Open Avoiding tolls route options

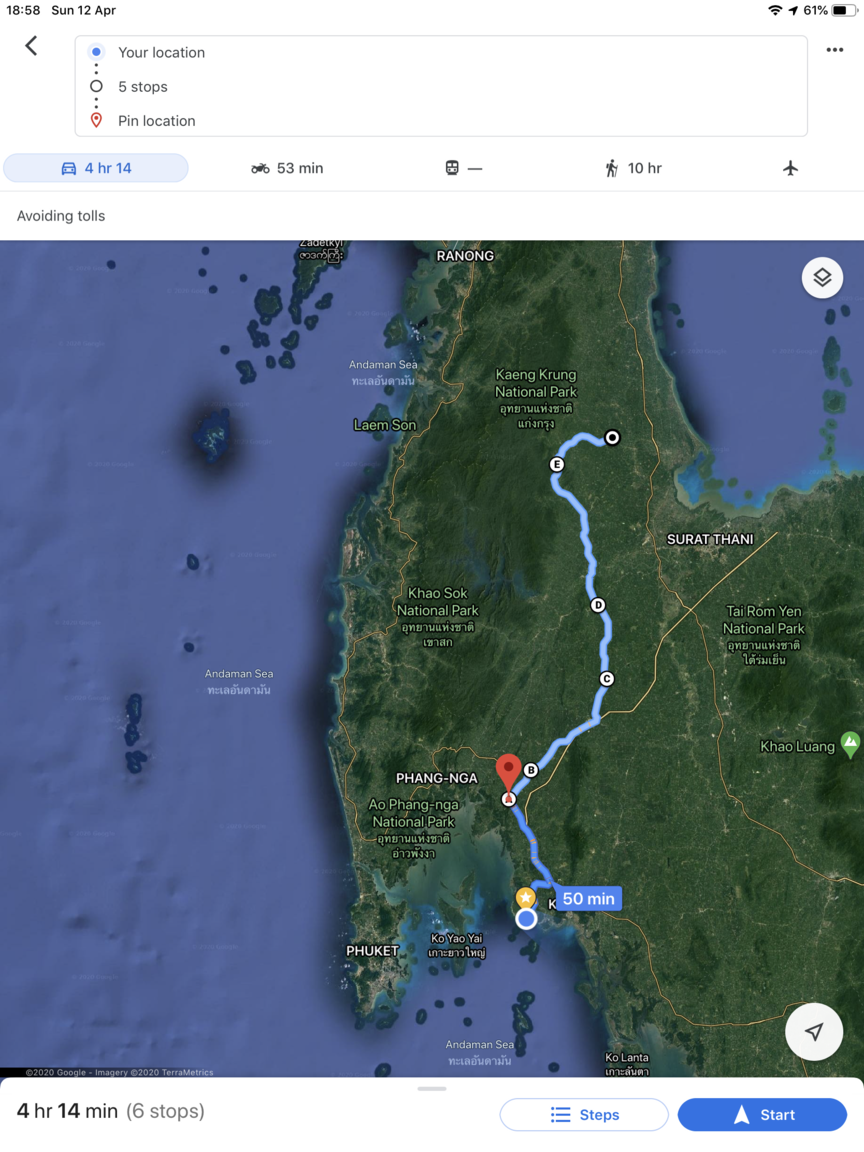coord(61,216)
